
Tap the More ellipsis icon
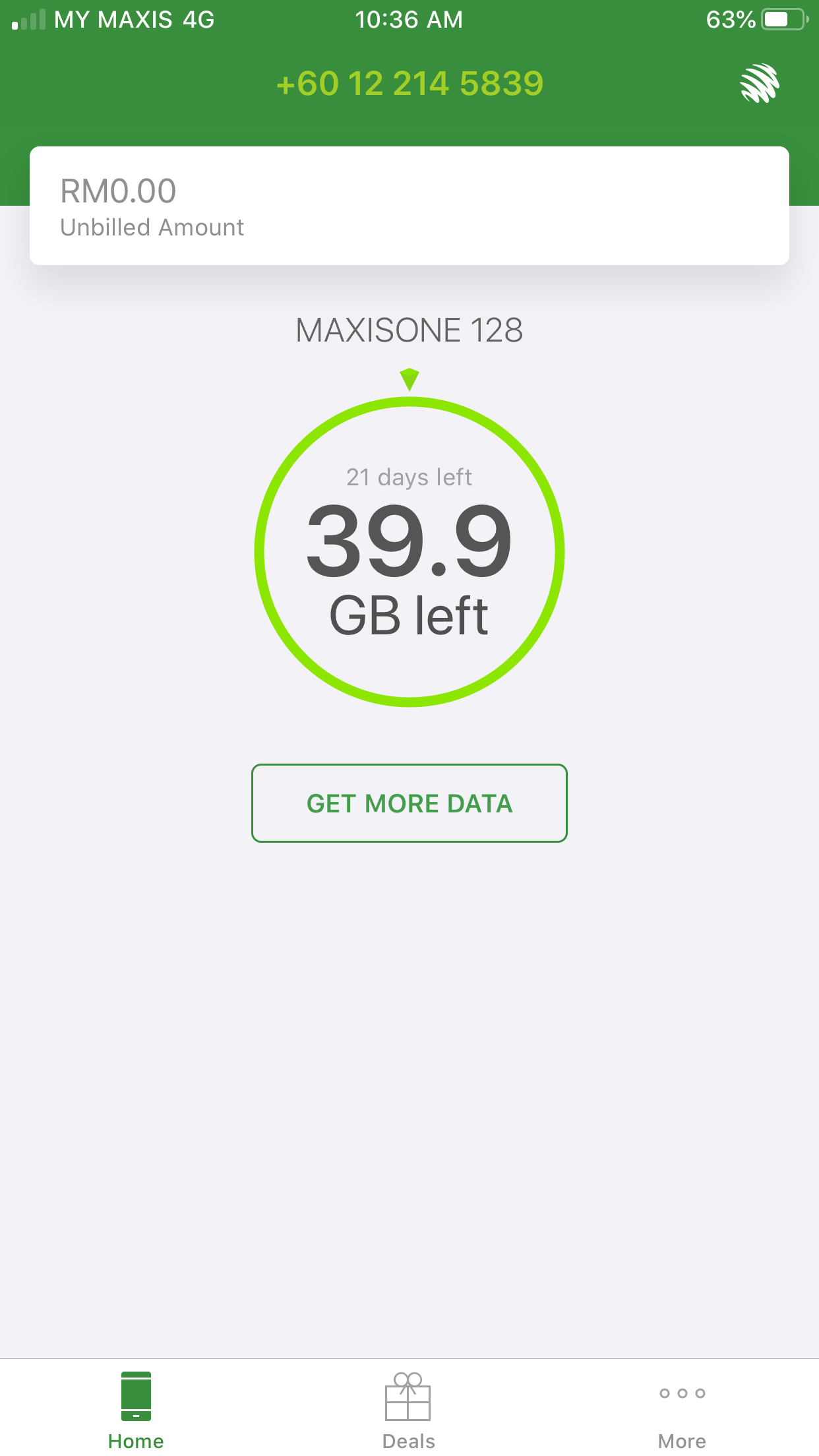(682, 1393)
